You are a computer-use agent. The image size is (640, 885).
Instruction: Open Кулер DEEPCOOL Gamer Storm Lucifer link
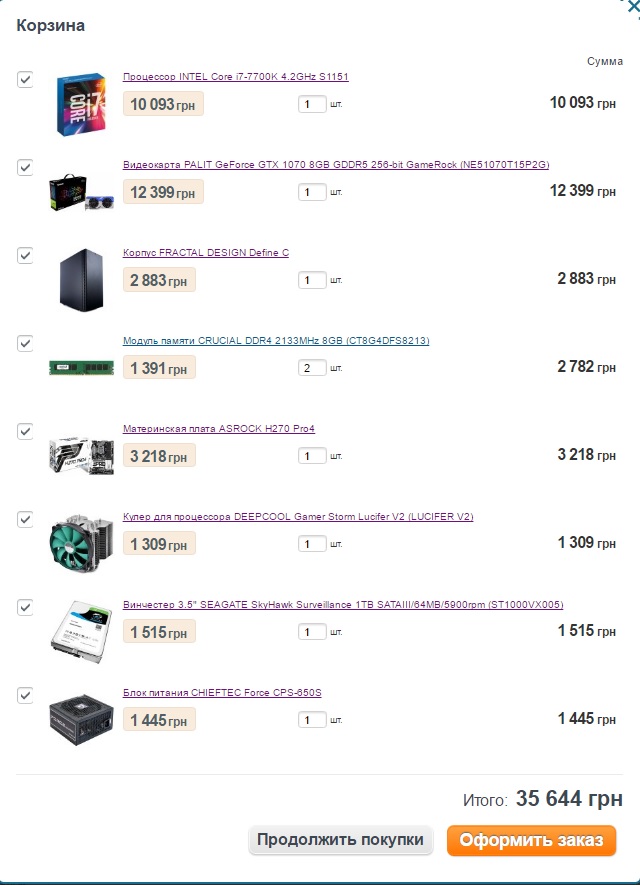(298, 517)
